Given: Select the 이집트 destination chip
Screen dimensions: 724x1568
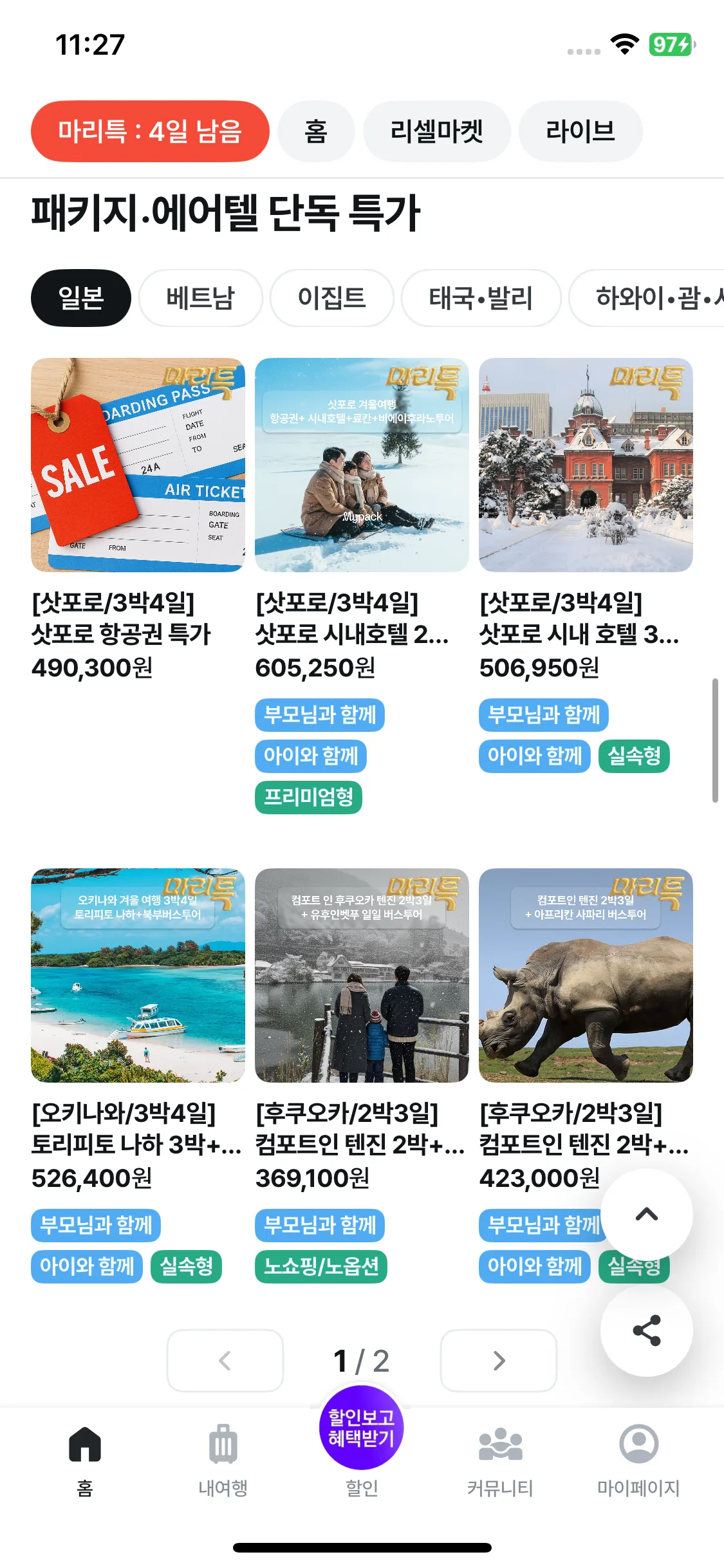Looking at the screenshot, I should [331, 298].
